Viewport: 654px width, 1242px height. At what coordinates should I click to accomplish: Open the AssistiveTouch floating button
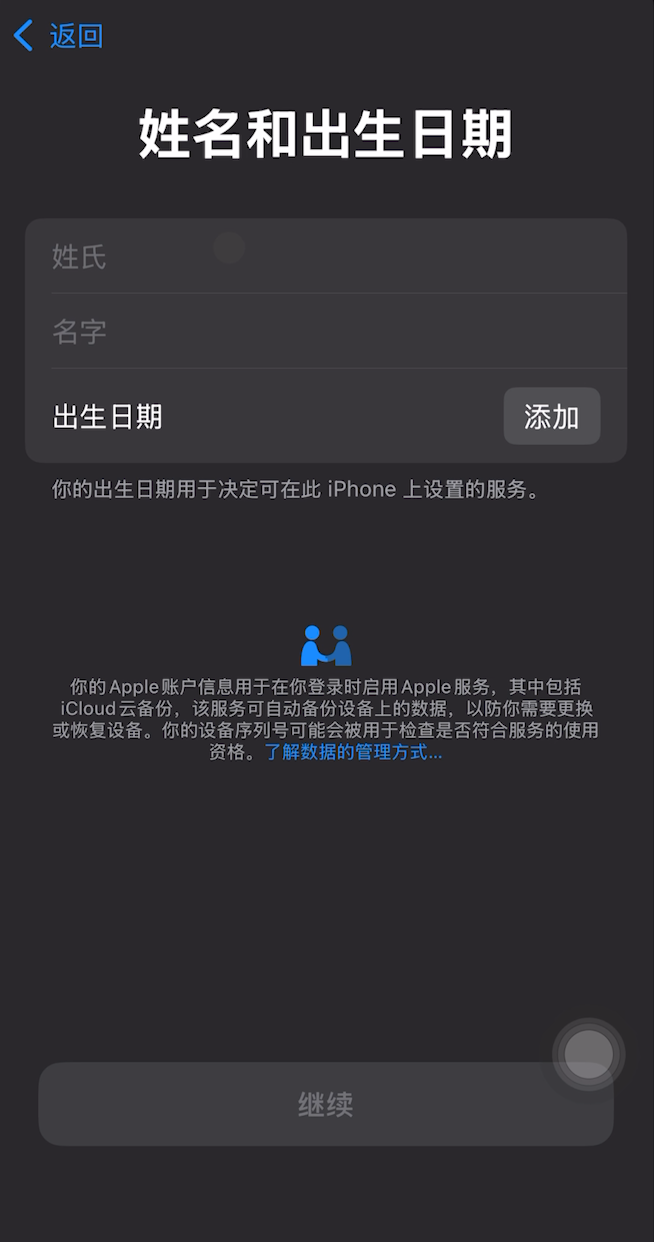(x=588, y=1054)
